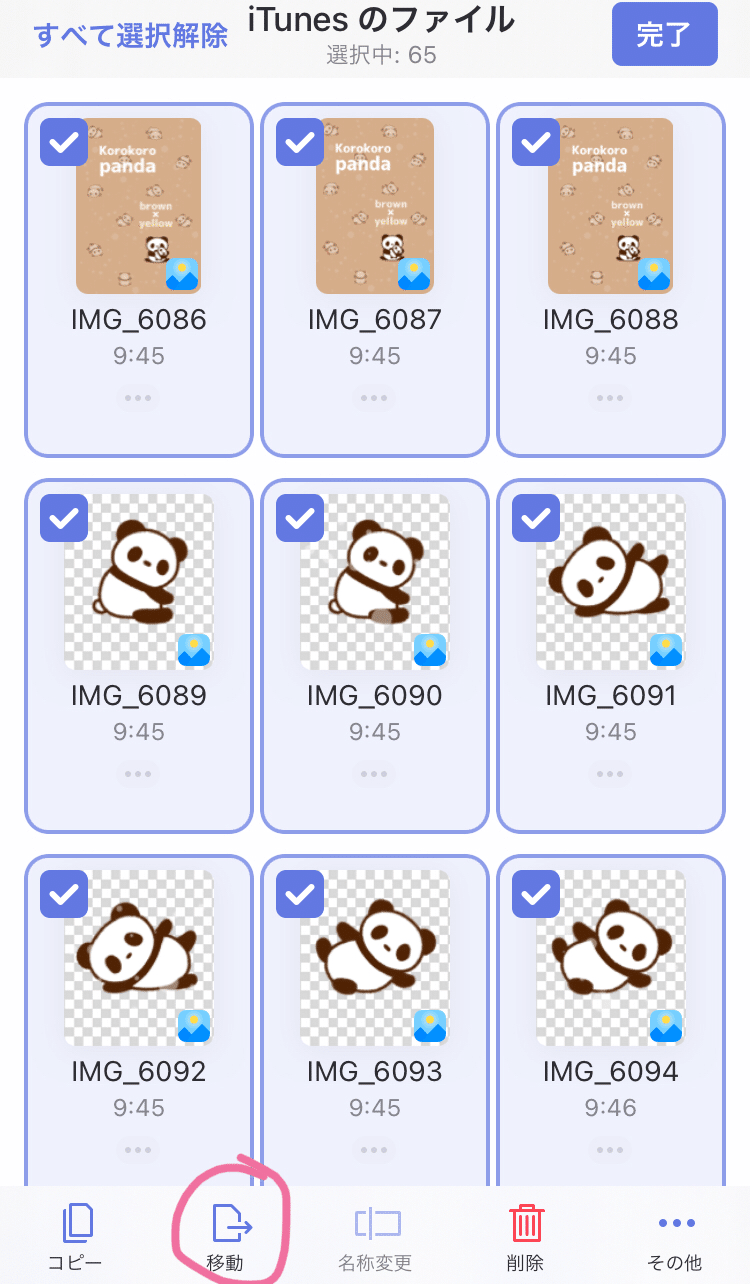Delete selected files with 削除

point(525,1236)
